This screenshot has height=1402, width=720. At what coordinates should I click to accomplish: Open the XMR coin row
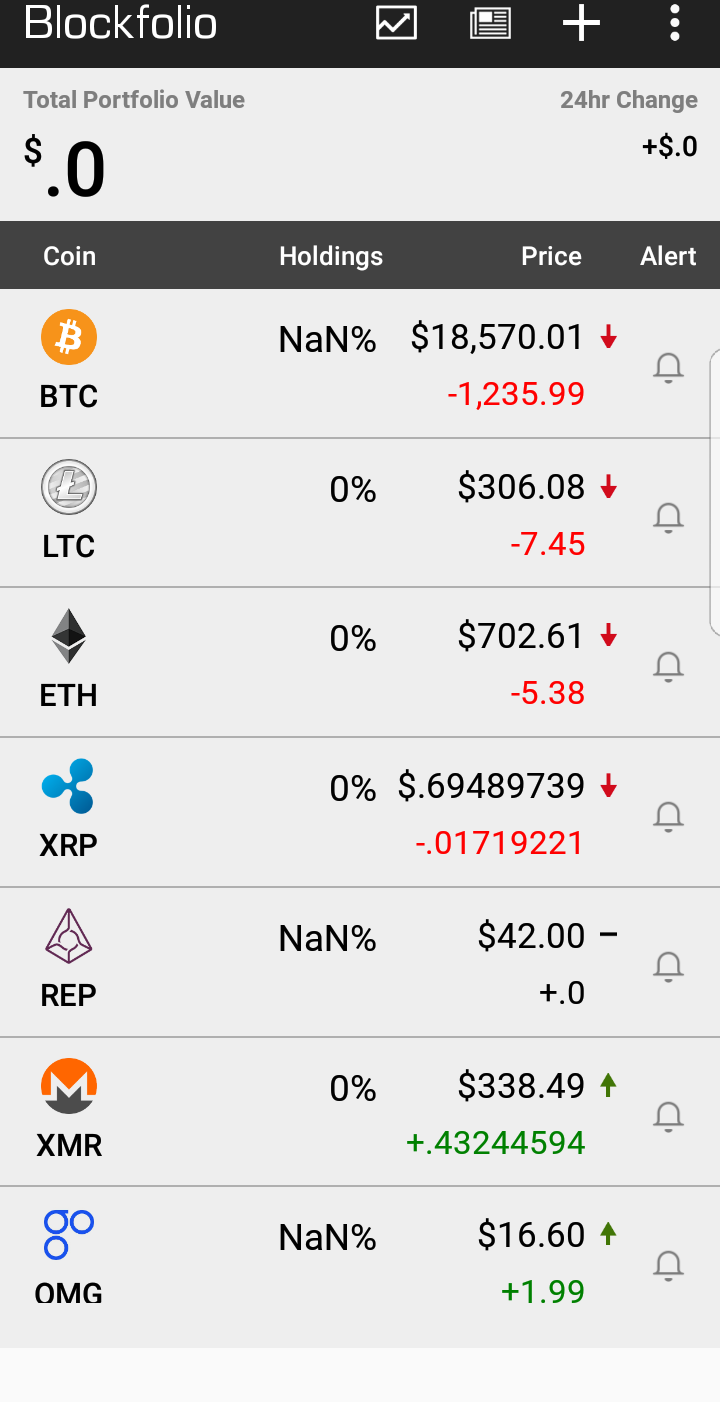pyautogui.click(x=360, y=1112)
